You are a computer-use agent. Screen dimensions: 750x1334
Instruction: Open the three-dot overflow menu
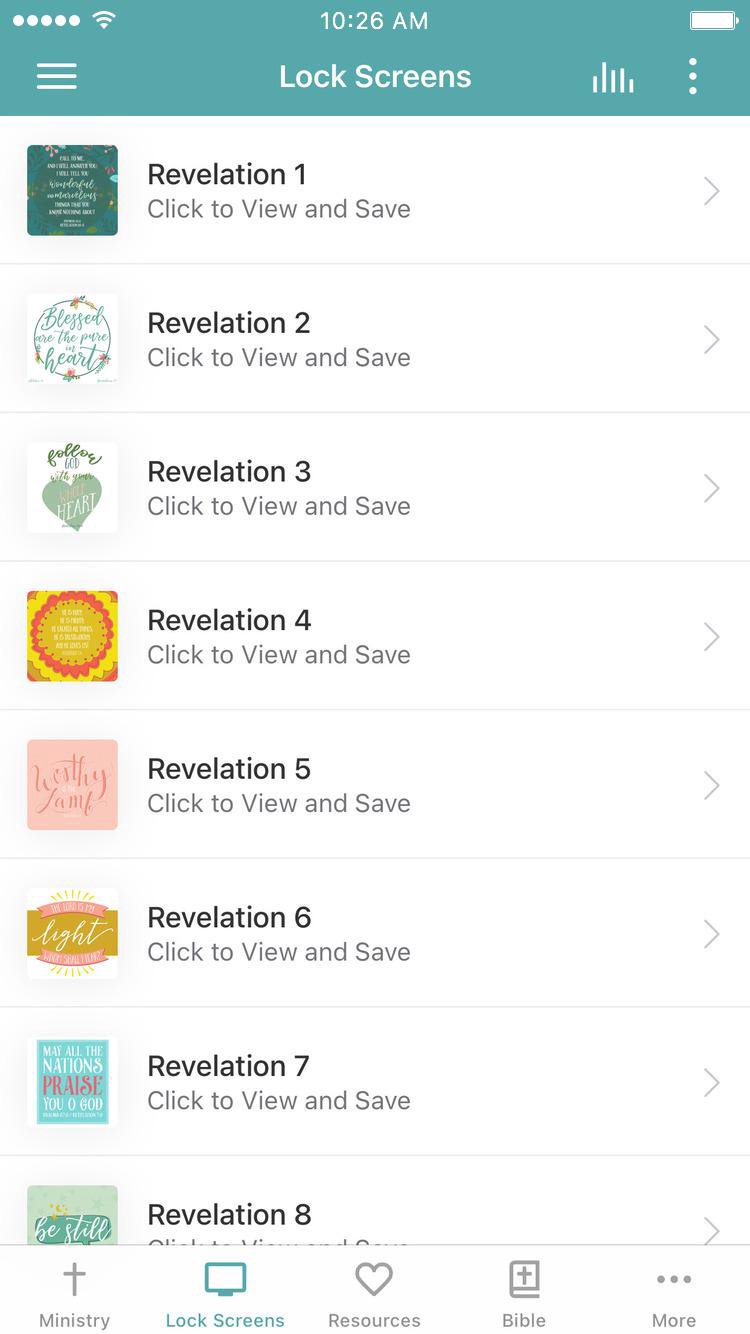[x=692, y=77]
